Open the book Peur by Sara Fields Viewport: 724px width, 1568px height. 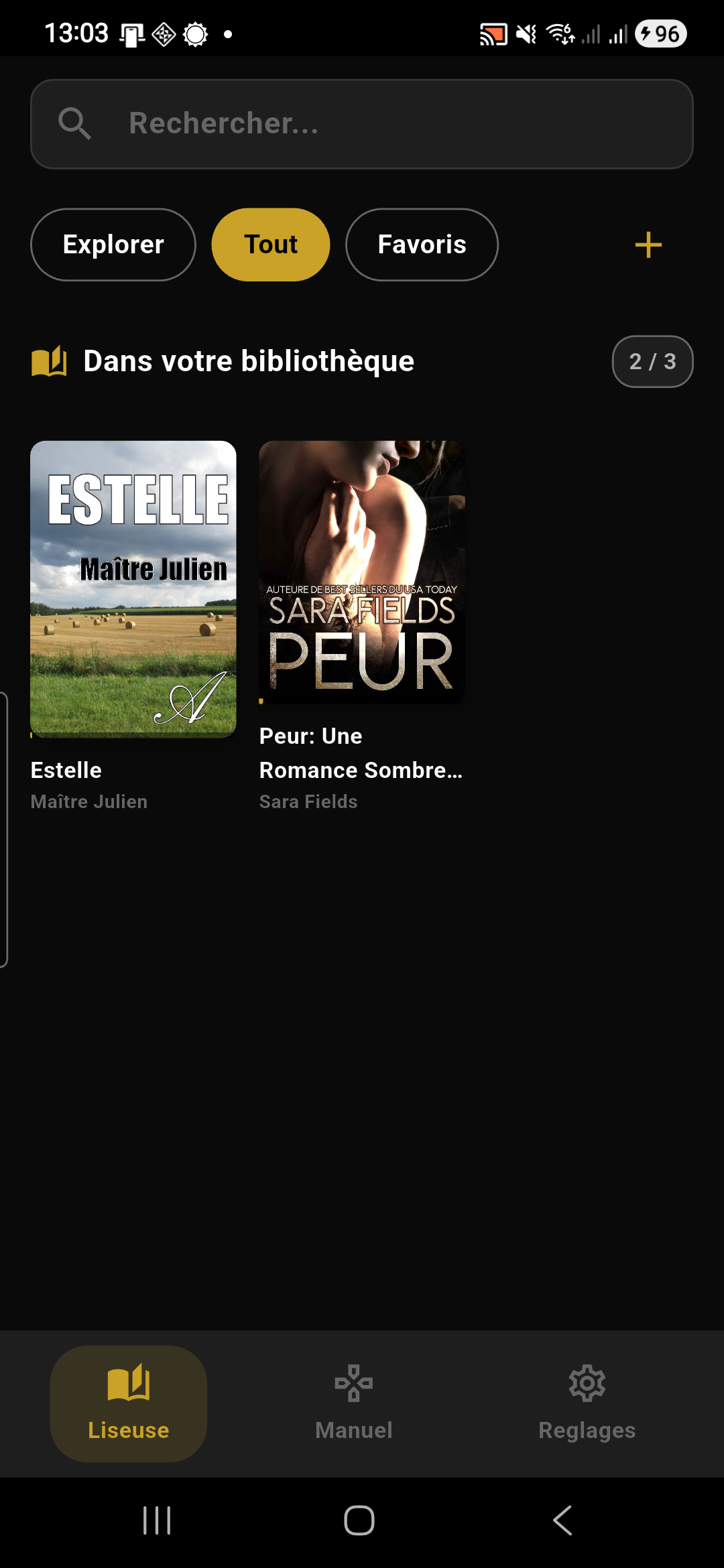(x=361, y=573)
